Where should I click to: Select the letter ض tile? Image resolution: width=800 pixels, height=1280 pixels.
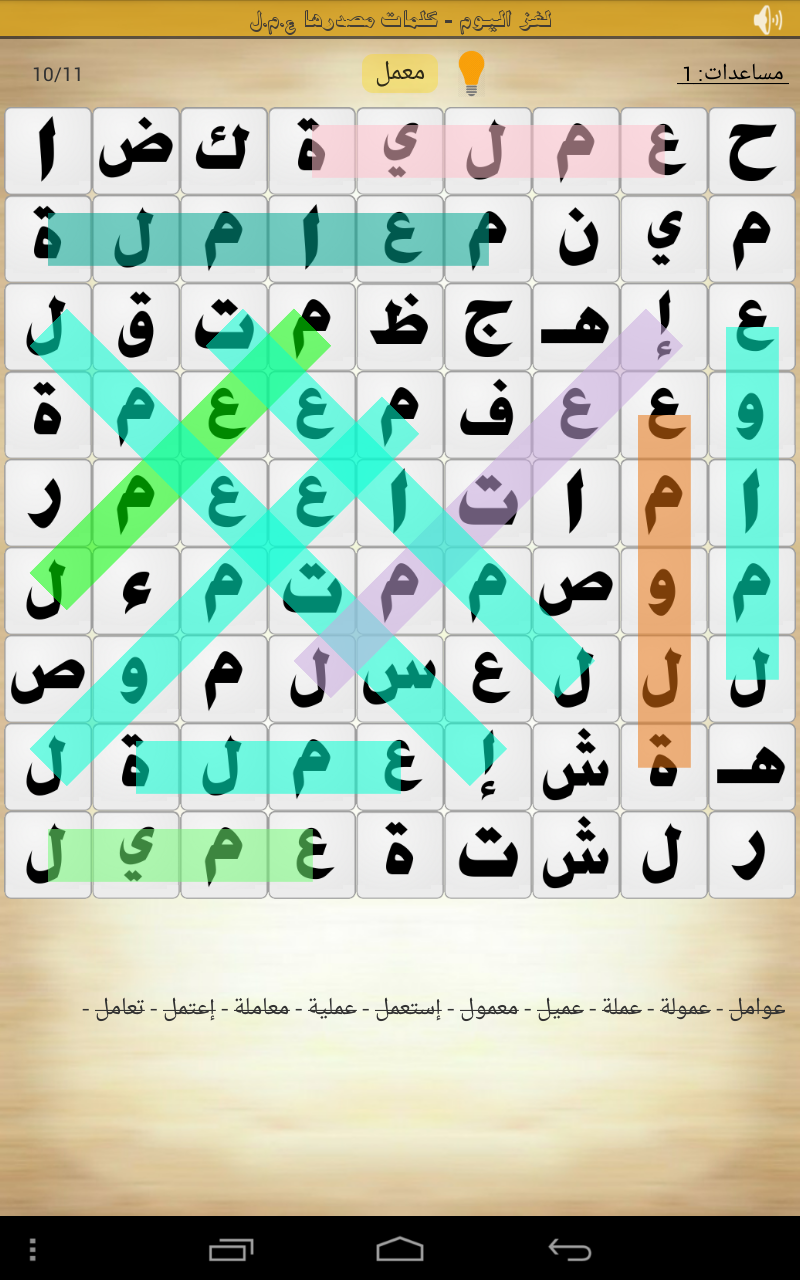coord(136,151)
